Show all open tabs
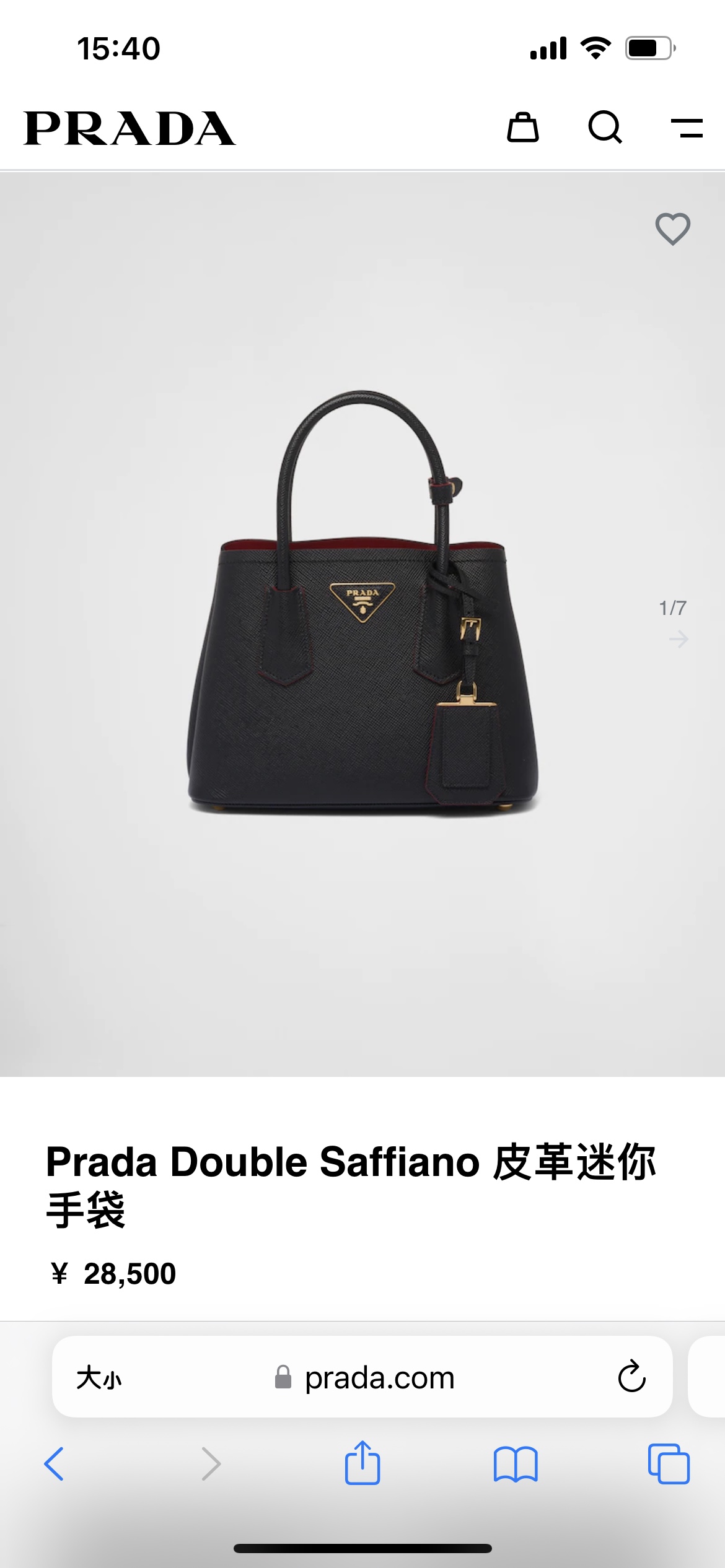The image size is (725, 1568). pyautogui.click(x=669, y=1464)
